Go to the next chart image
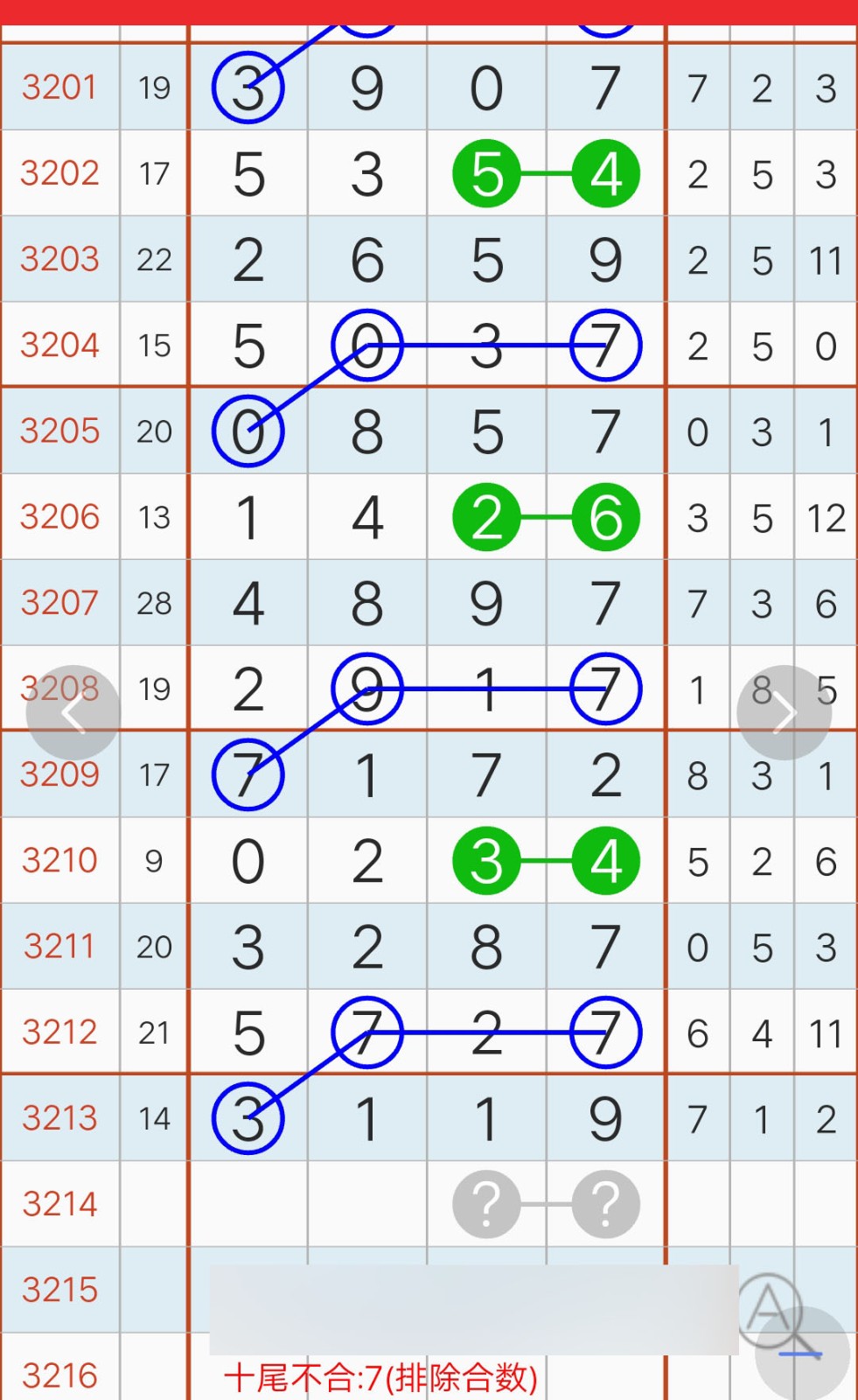The image size is (858, 1400). 784,712
